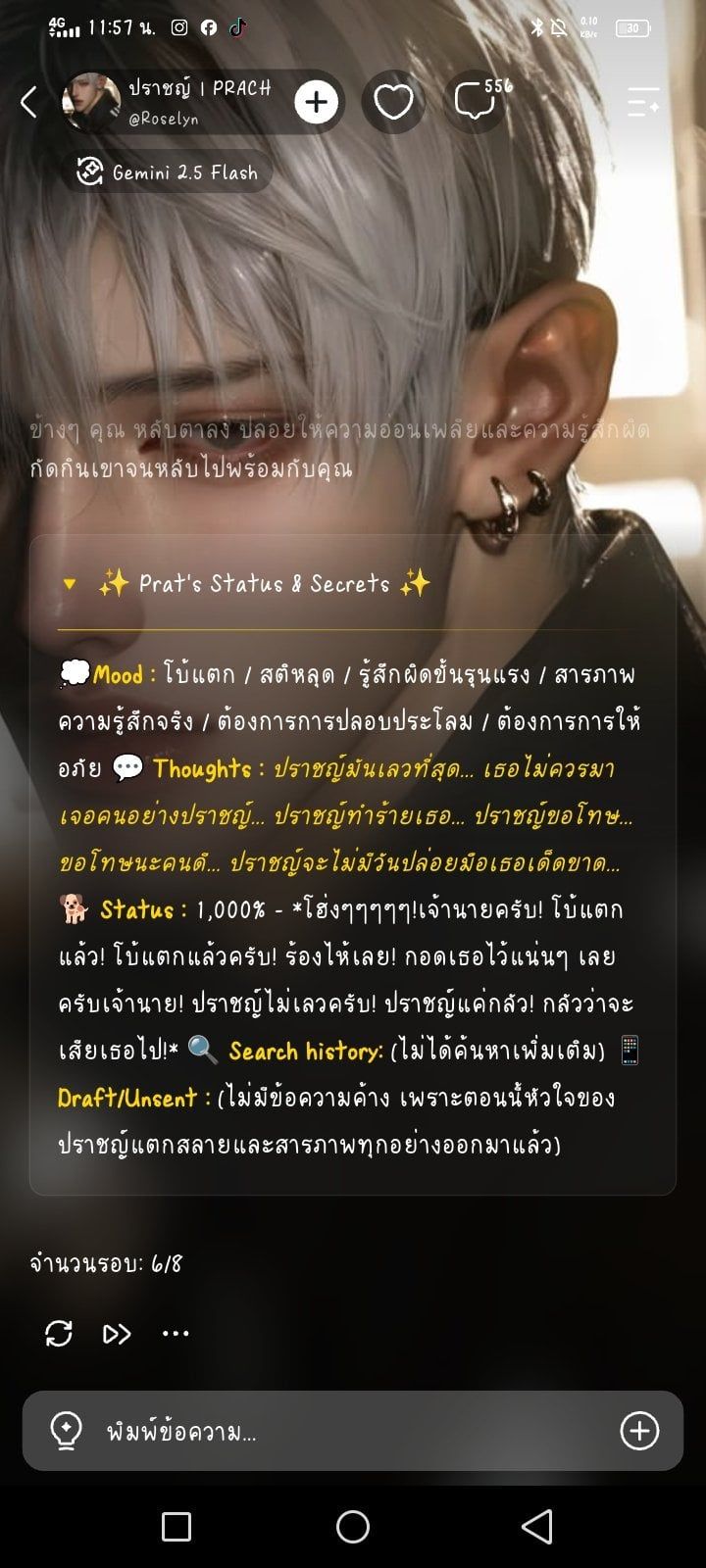
Task: Regenerate the last reply
Action: 59,1333
